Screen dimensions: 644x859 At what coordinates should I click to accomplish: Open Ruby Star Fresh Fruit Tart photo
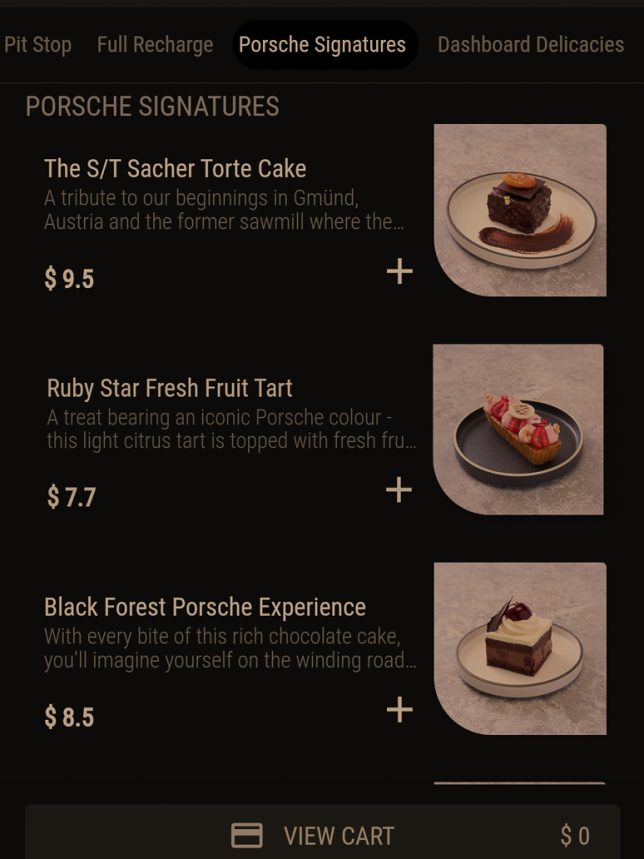click(518, 430)
